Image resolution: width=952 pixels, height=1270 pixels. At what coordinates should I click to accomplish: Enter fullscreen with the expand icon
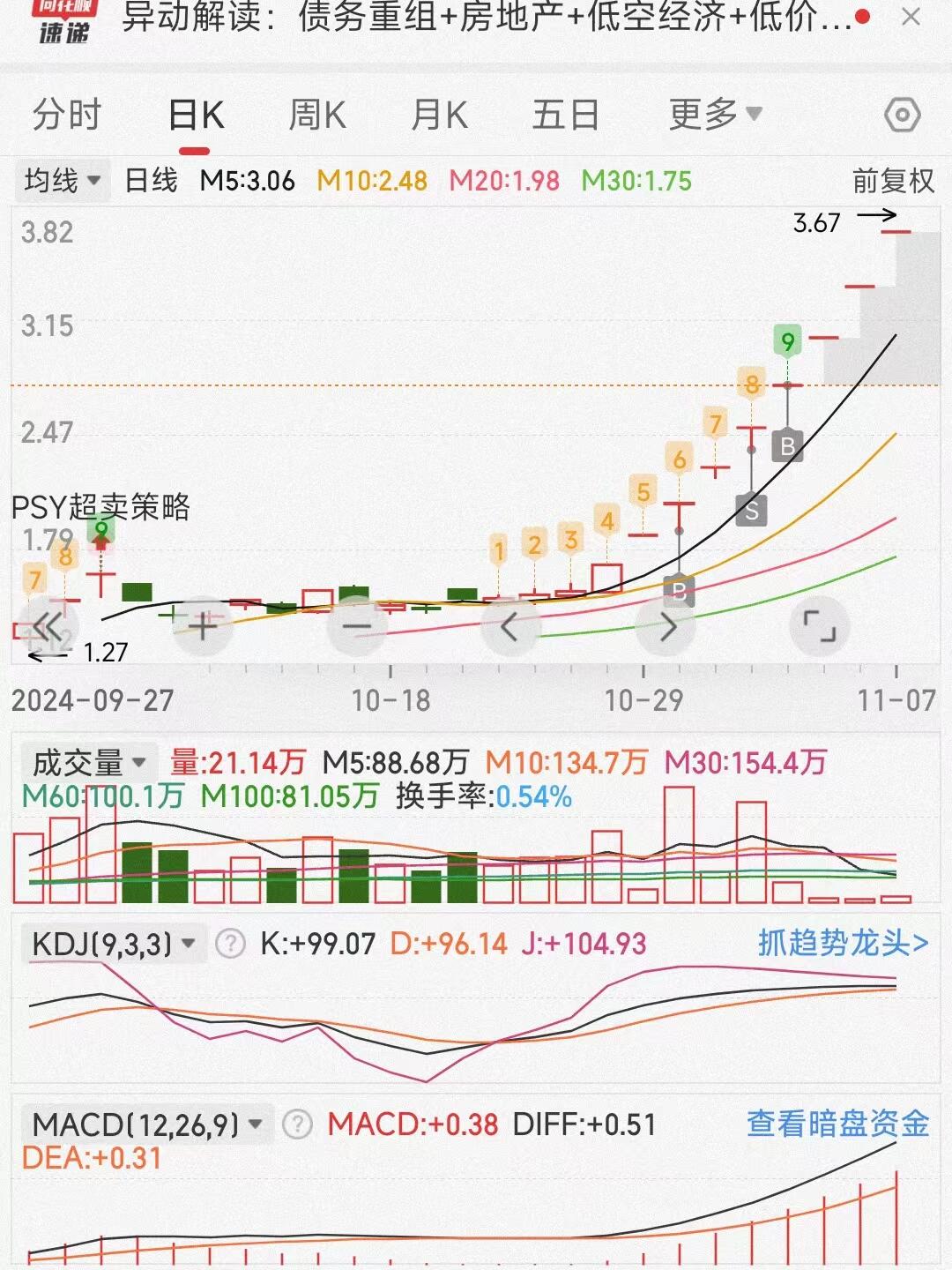[x=819, y=626]
